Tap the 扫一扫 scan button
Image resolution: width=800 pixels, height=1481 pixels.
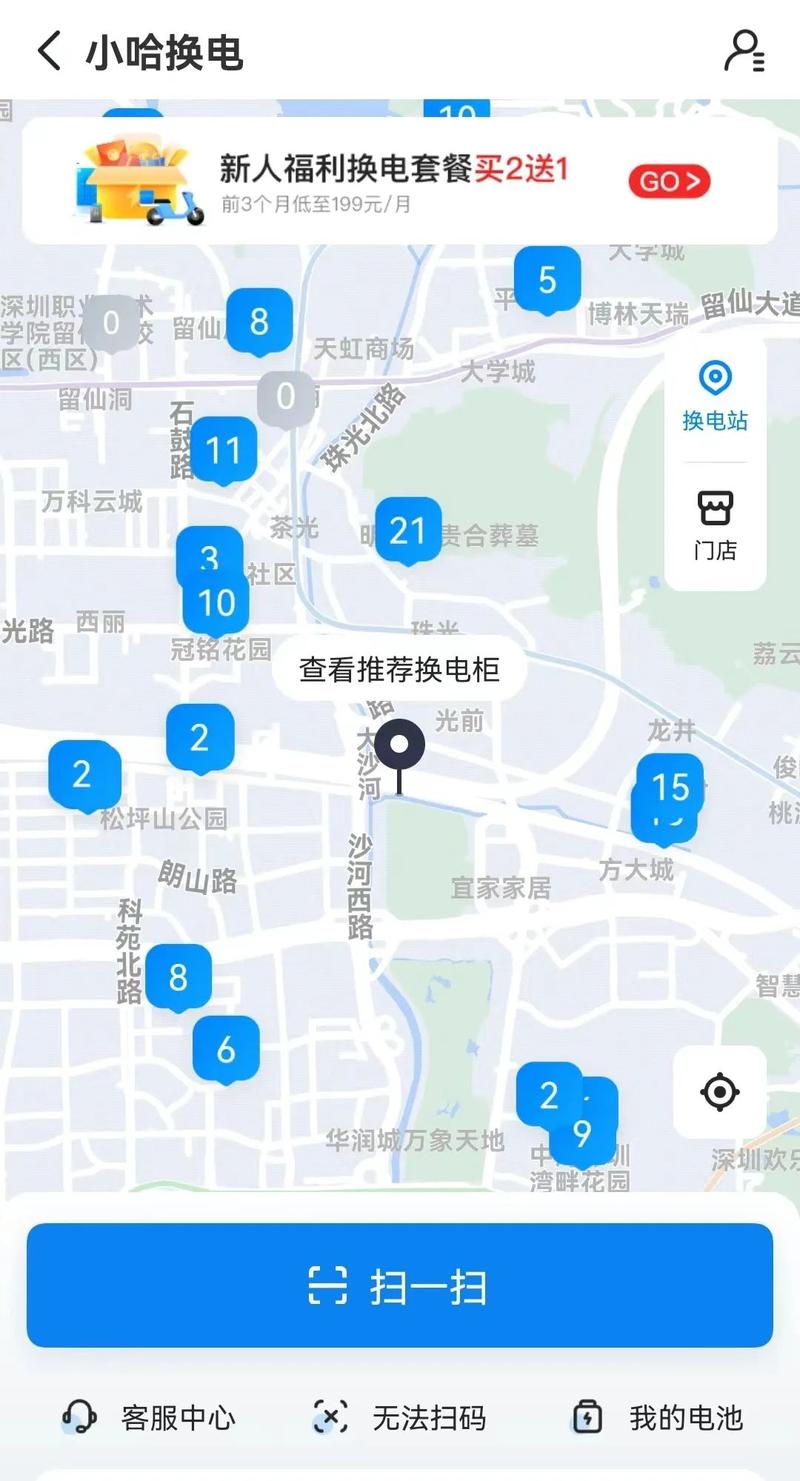tap(400, 1285)
